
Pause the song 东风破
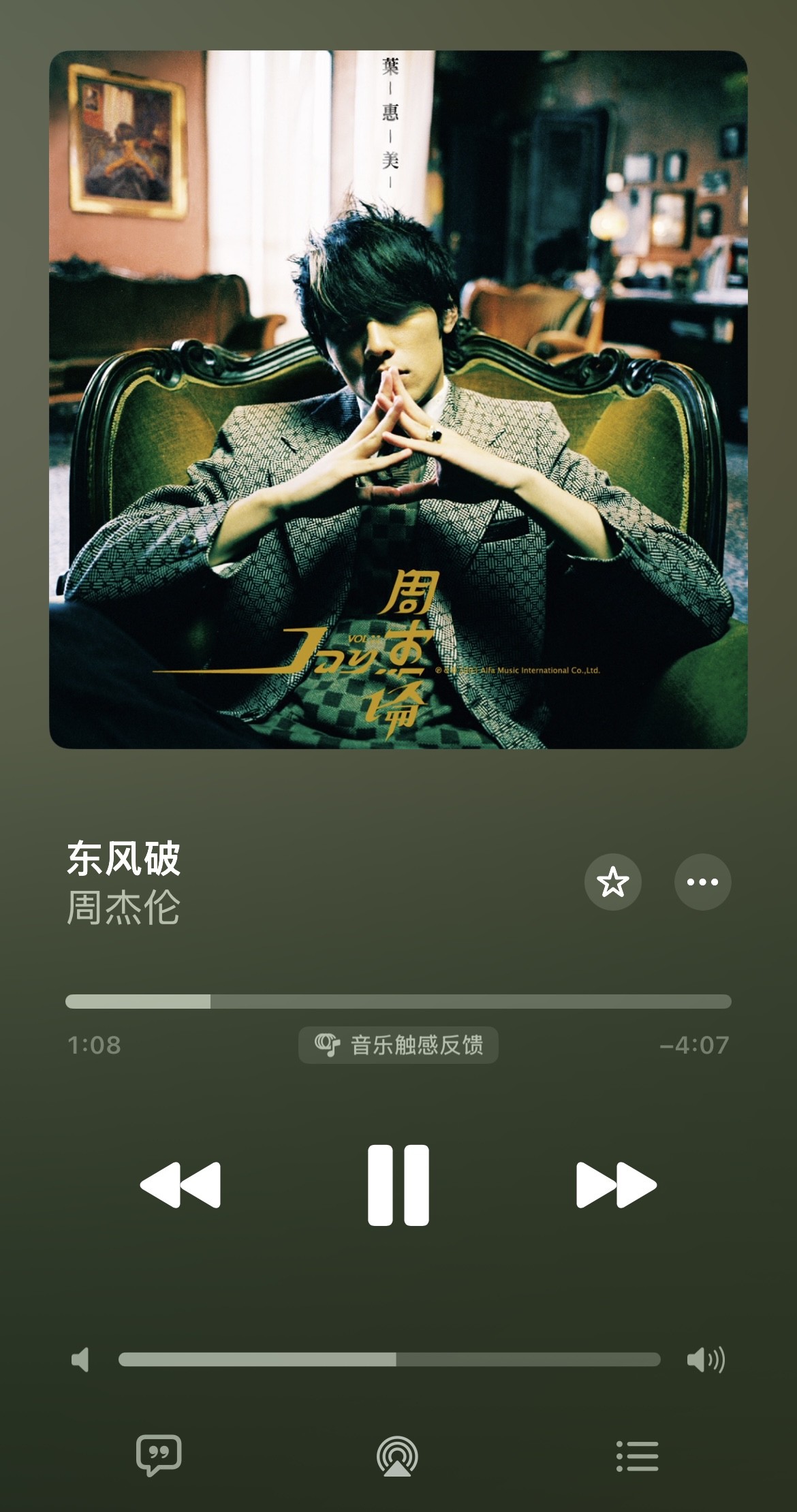pos(398,1185)
